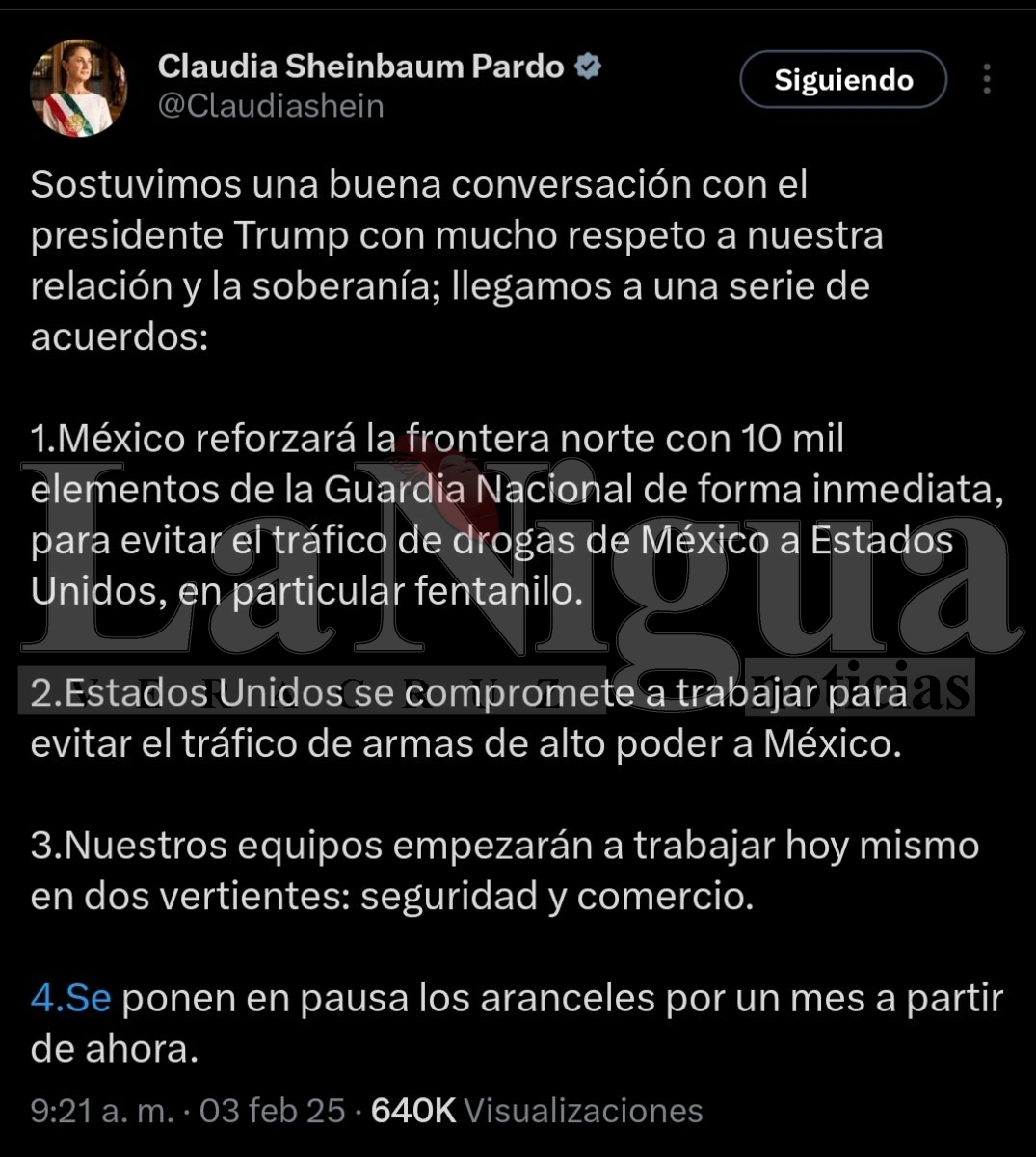1036x1157 pixels.
Task: Click the blue verified checkmark badge
Action: 586,67
